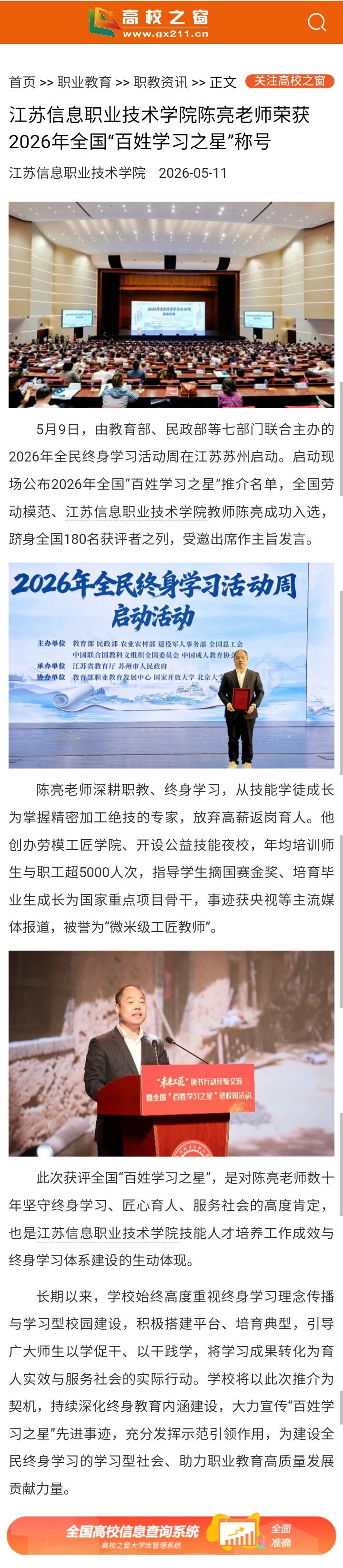This screenshot has width=343, height=1568.
Task: Go to 首页 in the breadcrumb
Action: tap(22, 82)
